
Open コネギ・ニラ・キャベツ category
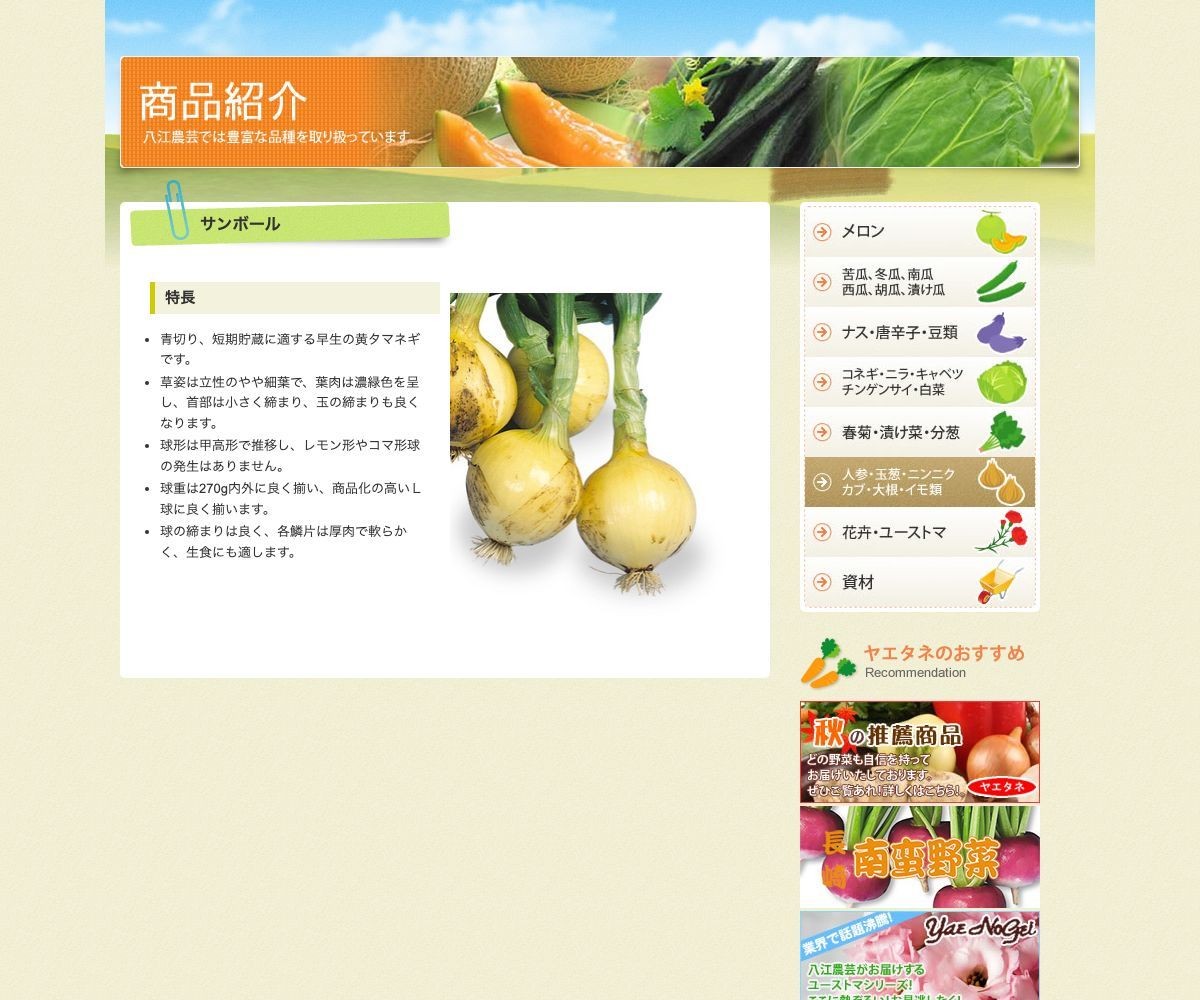click(x=919, y=382)
